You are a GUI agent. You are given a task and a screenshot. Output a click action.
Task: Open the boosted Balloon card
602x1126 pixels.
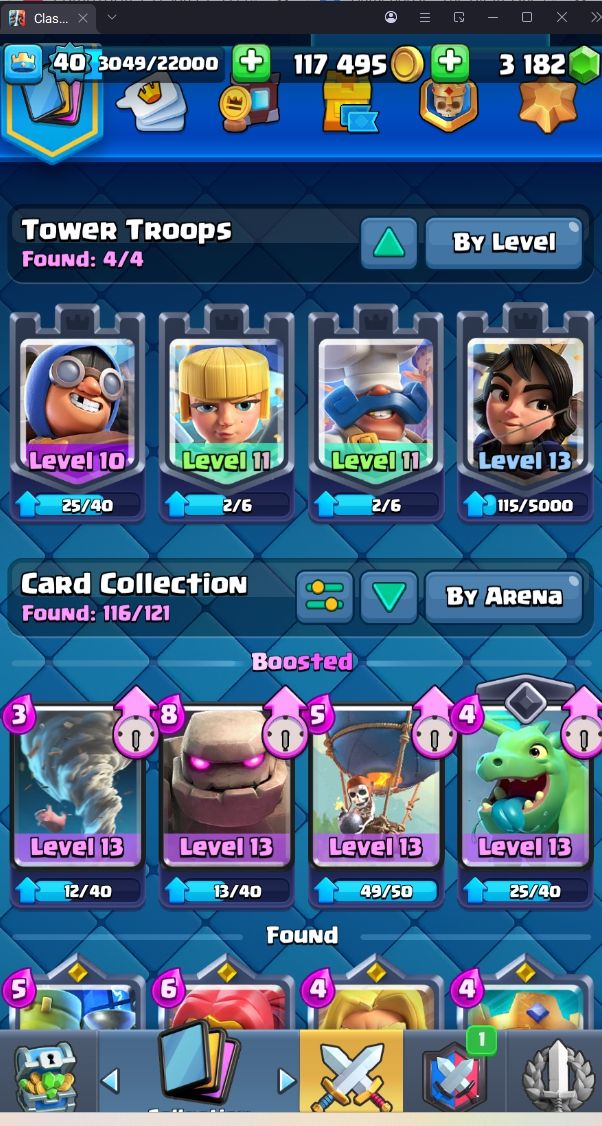coord(375,790)
